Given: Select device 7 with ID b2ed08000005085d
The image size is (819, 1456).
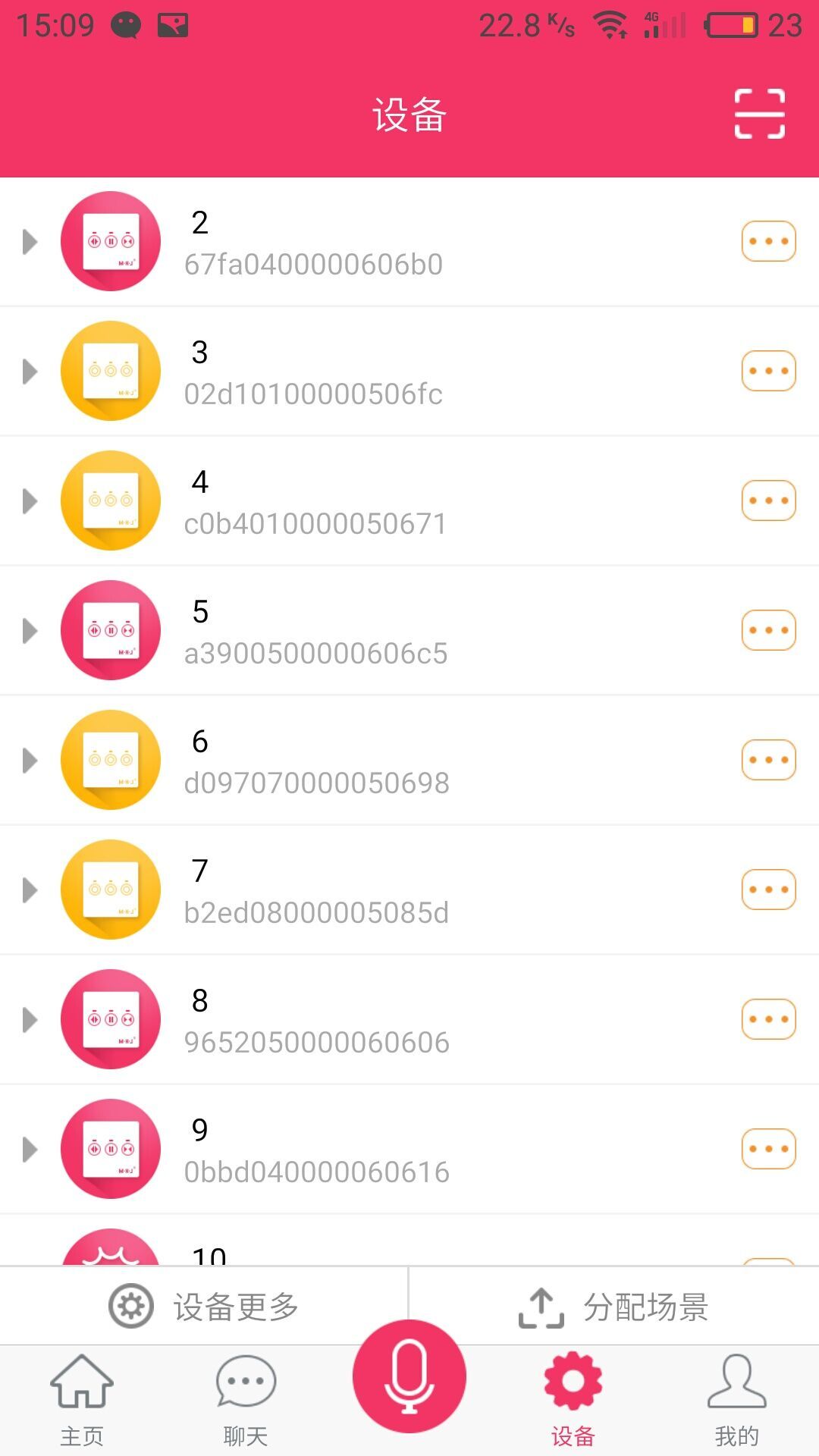Looking at the screenshot, I should tap(316, 890).
